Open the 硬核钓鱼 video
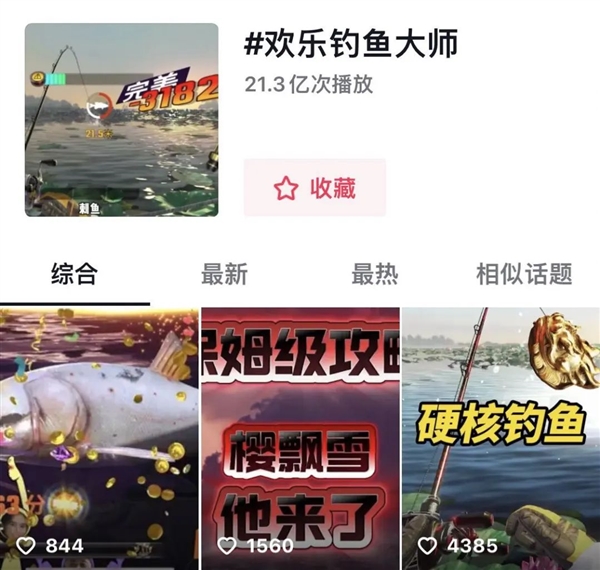 (x=500, y=438)
